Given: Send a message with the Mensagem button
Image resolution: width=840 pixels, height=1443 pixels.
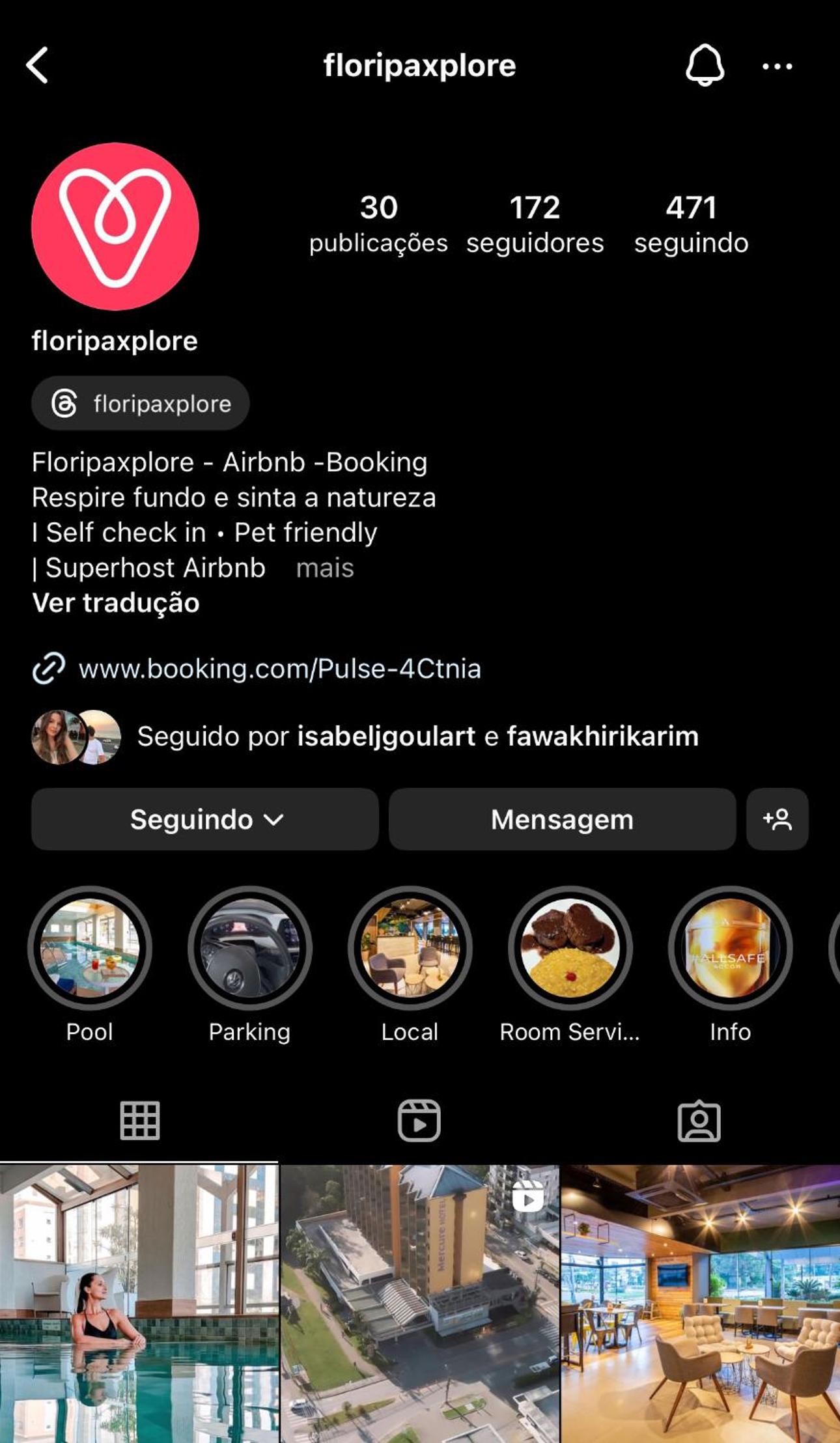Looking at the screenshot, I should [562, 819].
